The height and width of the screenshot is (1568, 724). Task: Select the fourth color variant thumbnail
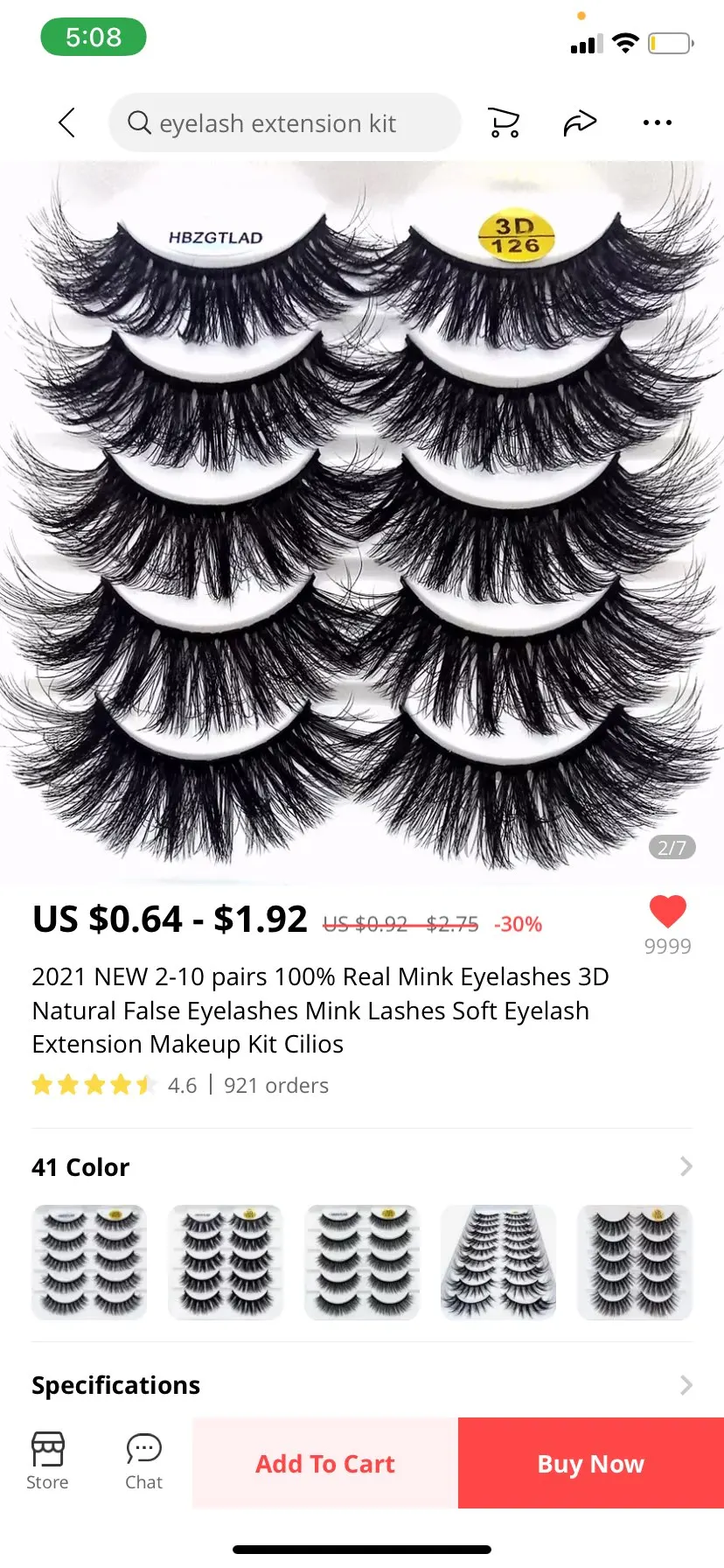pyautogui.click(x=498, y=1262)
